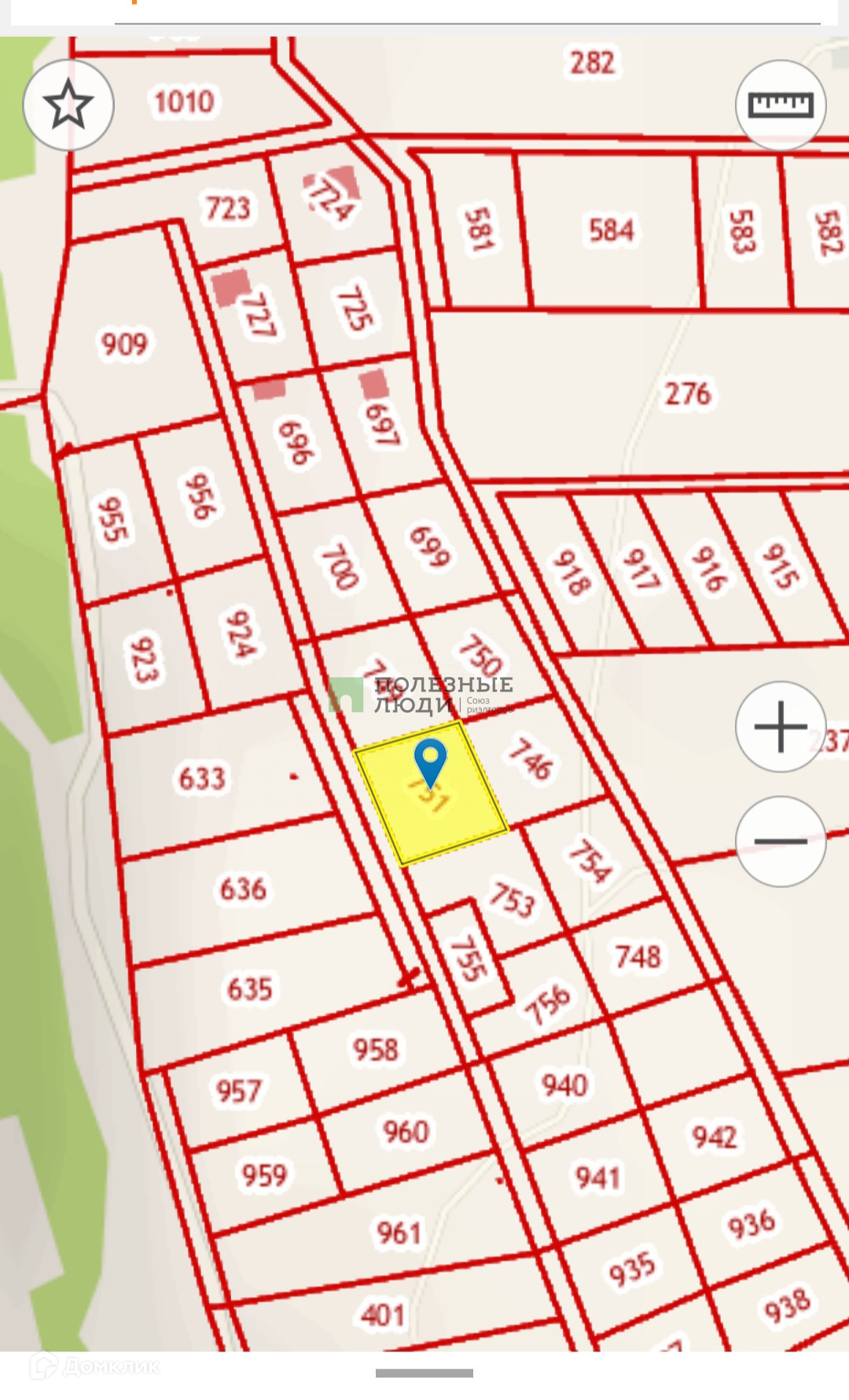Zoom in on the map
Viewport: 849px width, 1400px height.
pyautogui.click(x=781, y=726)
